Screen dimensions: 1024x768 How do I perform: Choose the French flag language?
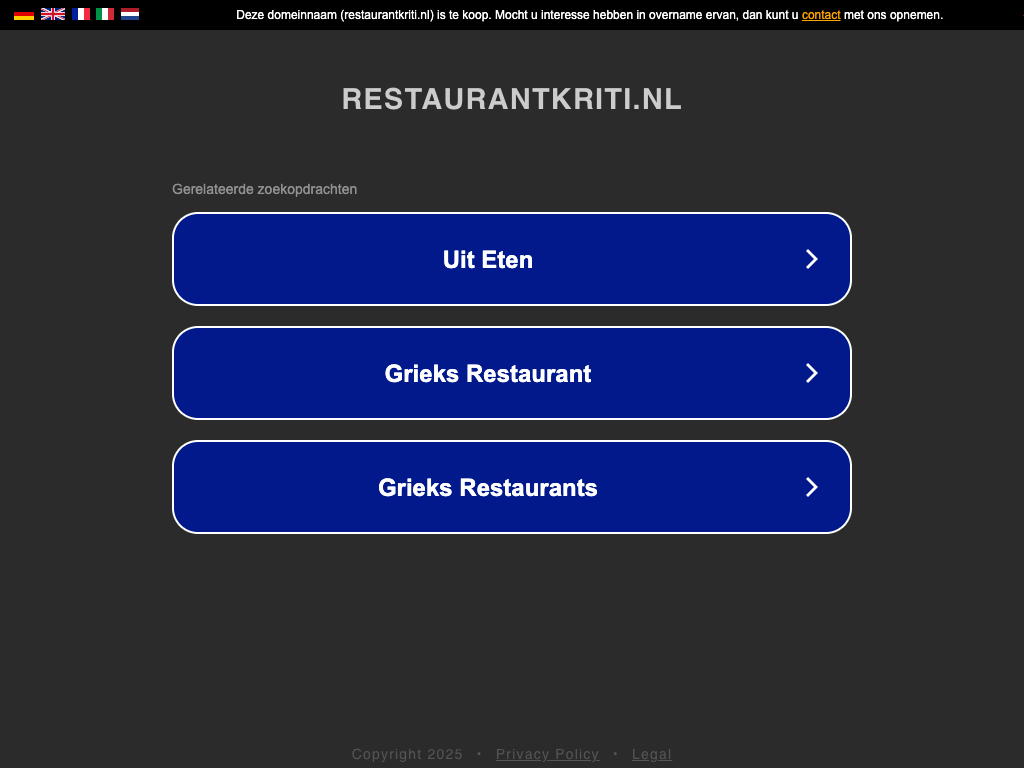pyautogui.click(x=81, y=14)
